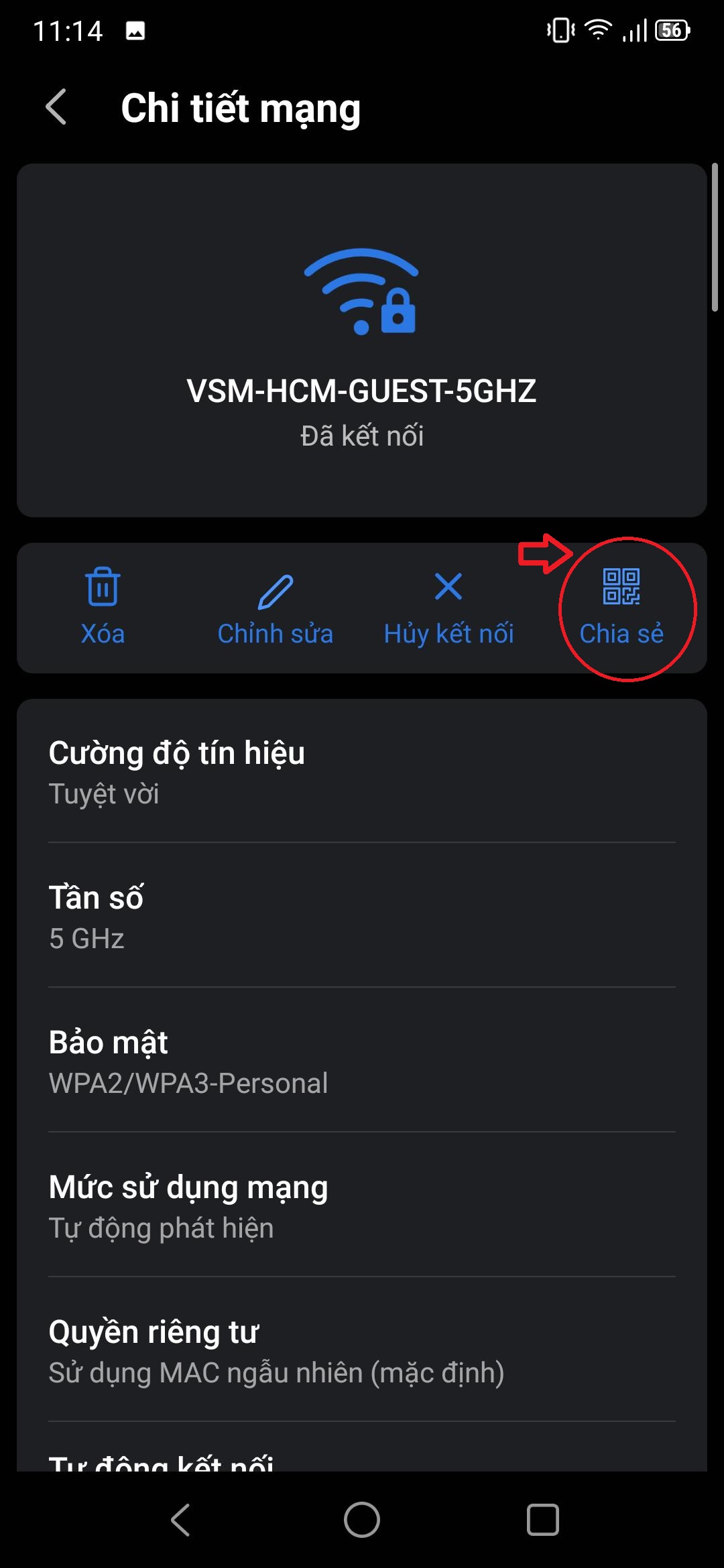This screenshot has width=724, height=1568.
Task: Select Hủy kết nối to disconnect
Action: coord(448,606)
